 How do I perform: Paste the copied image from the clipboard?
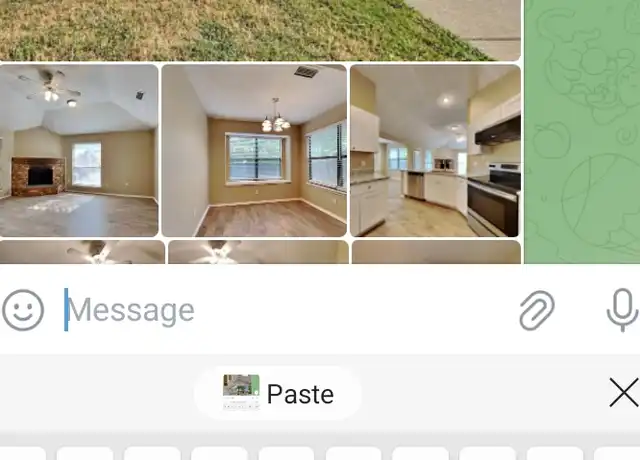click(x=278, y=393)
